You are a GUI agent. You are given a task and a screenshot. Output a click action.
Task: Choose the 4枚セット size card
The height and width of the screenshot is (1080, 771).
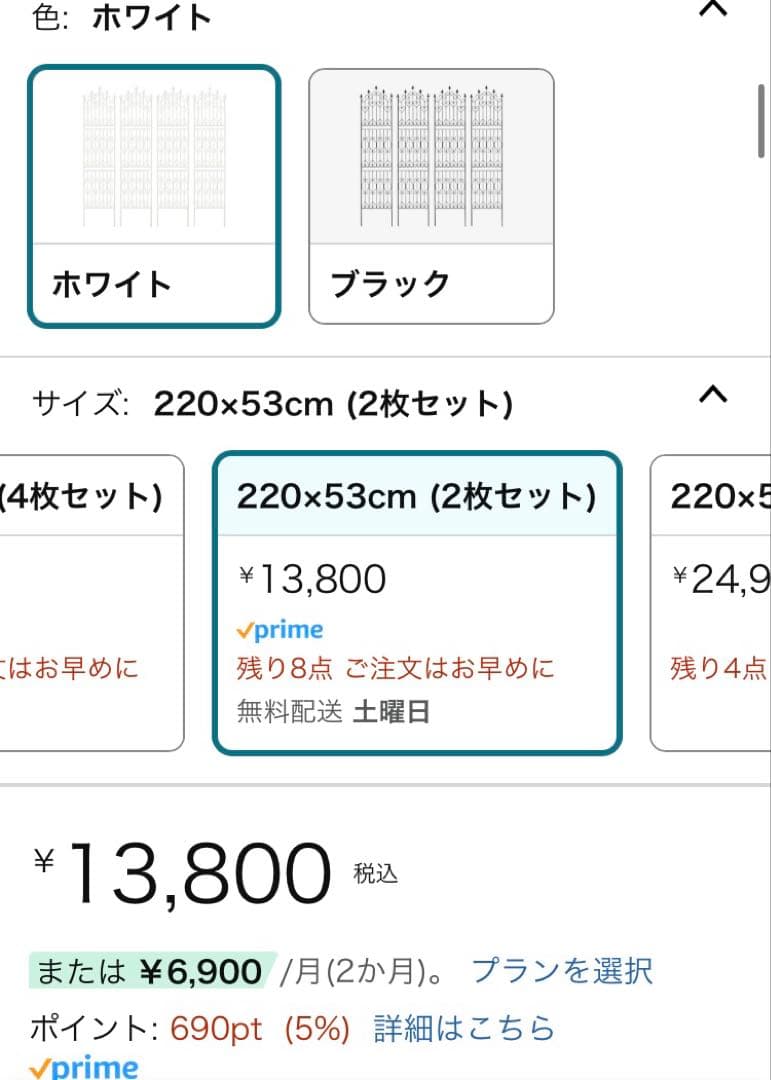tap(92, 602)
